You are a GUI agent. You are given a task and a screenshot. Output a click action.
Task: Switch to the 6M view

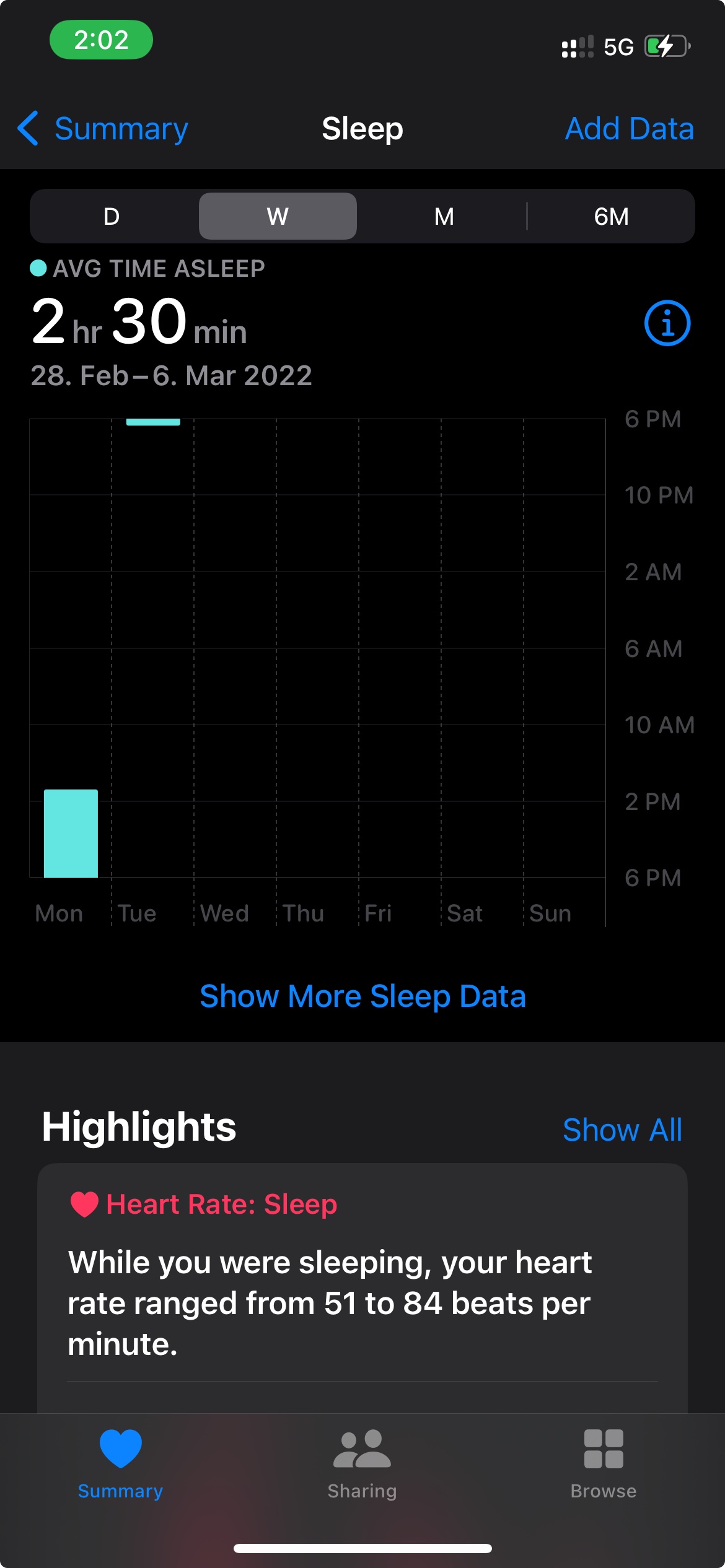[611, 216]
